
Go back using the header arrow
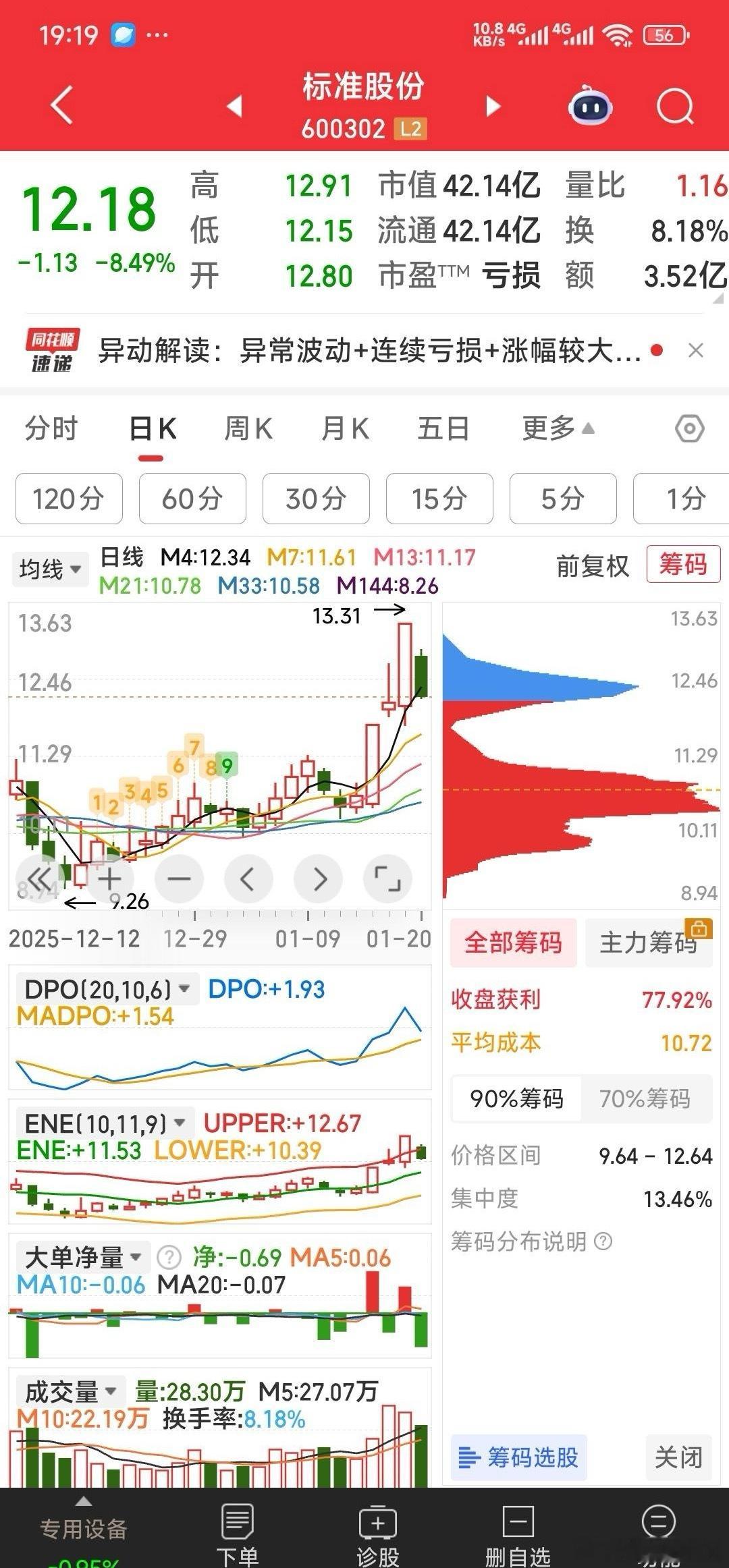coord(61,106)
